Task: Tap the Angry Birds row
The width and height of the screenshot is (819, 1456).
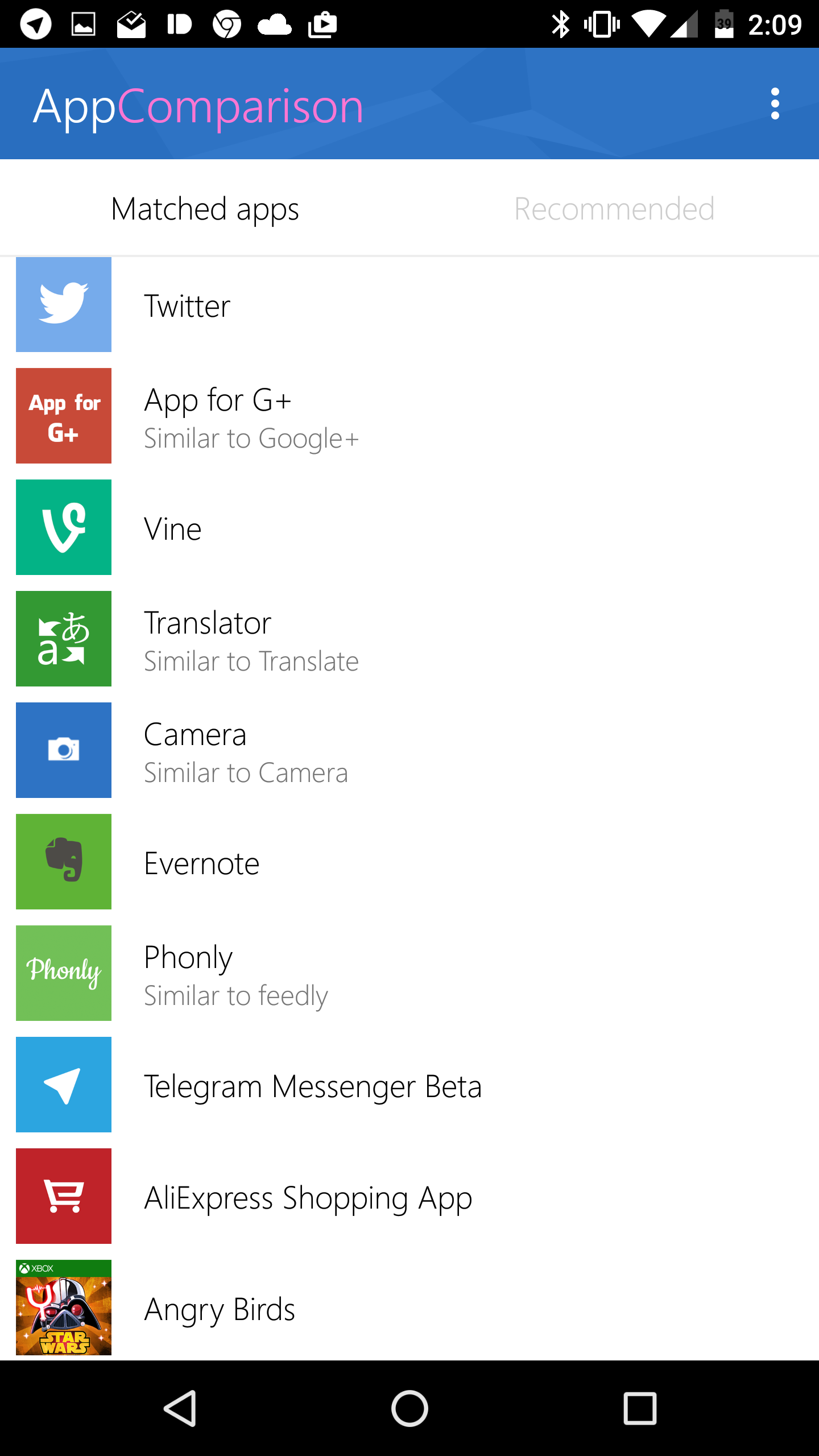Action: (x=409, y=1308)
